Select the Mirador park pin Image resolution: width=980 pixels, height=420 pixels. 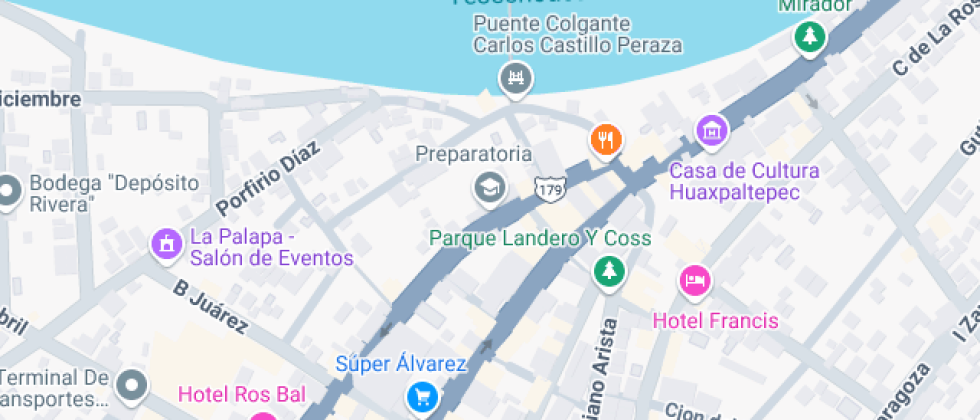[x=809, y=38]
